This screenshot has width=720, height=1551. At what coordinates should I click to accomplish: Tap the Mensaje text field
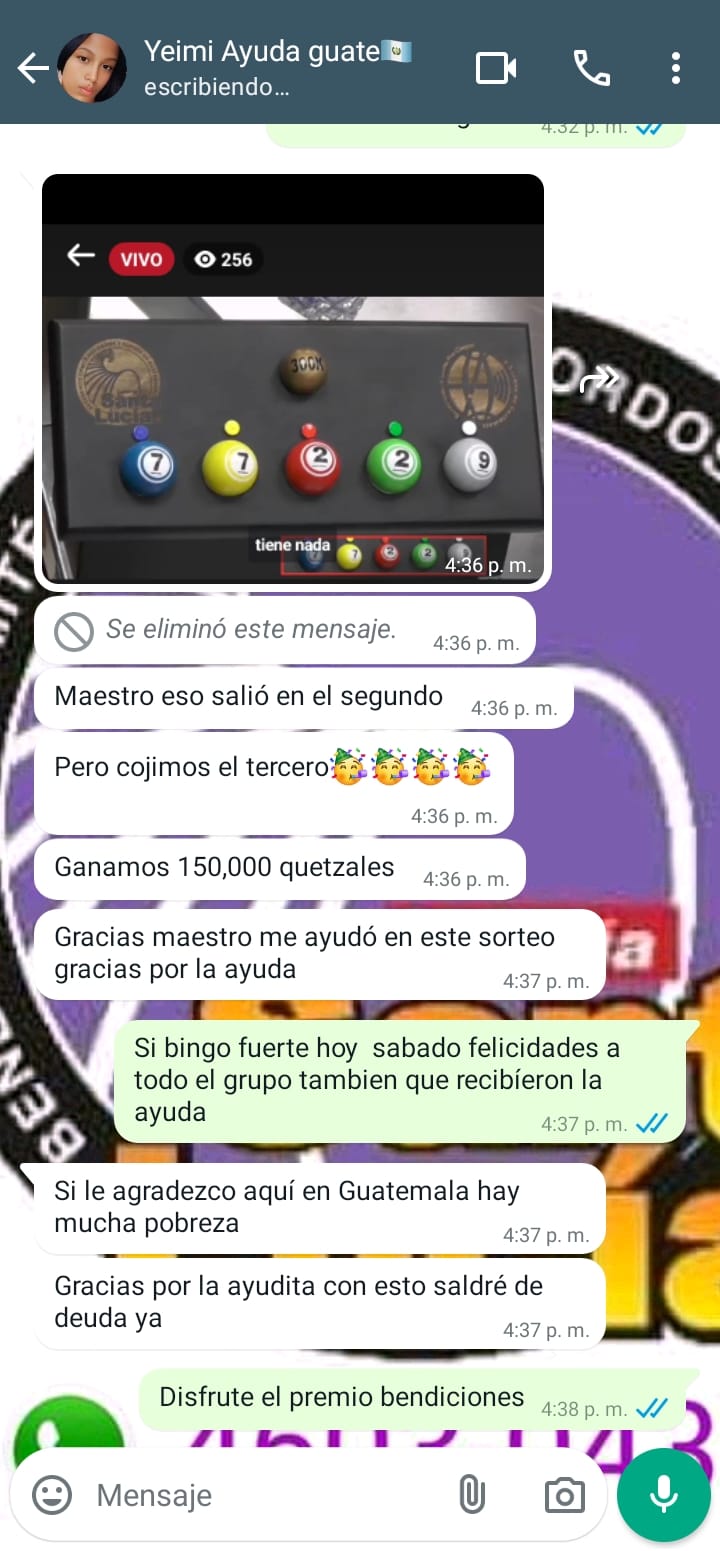click(x=260, y=1496)
